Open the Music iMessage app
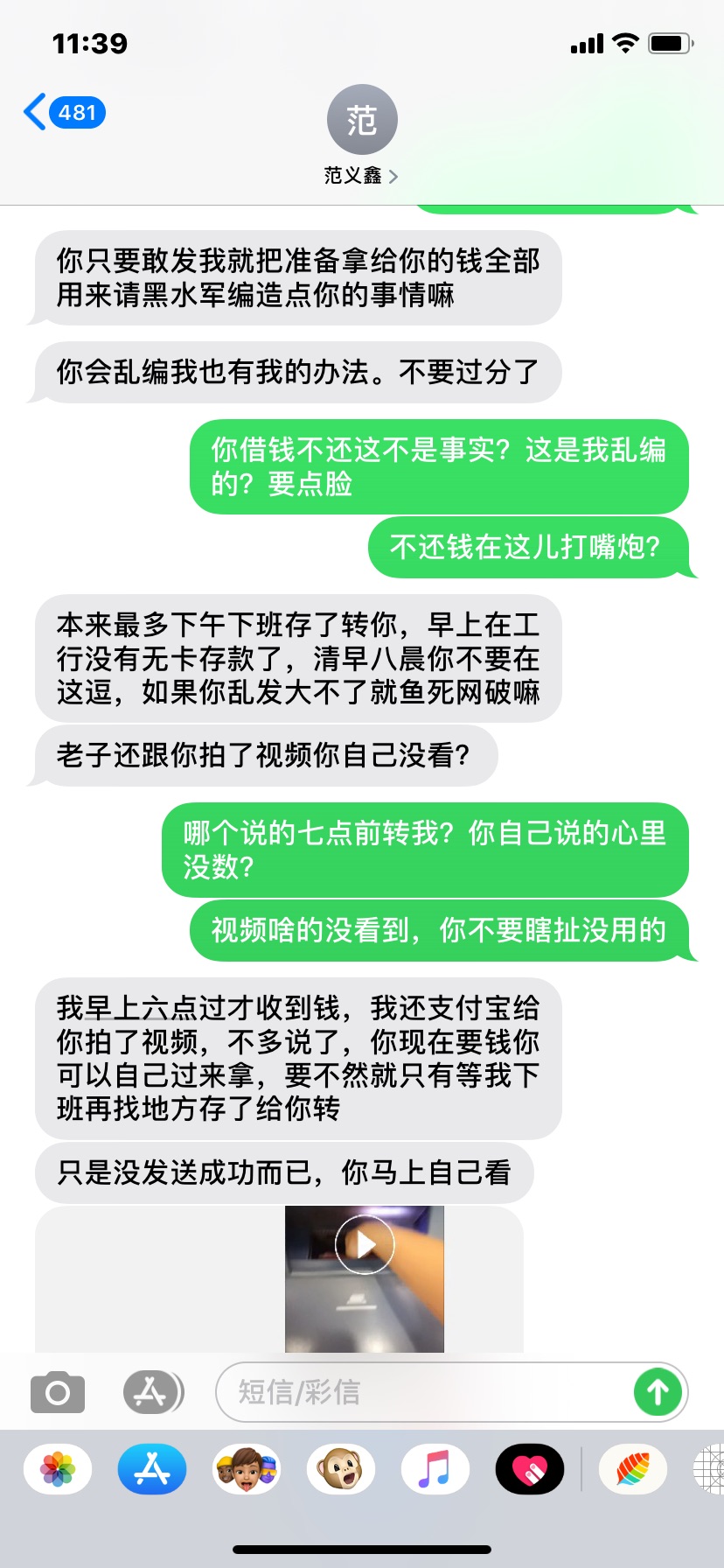 (435, 1469)
